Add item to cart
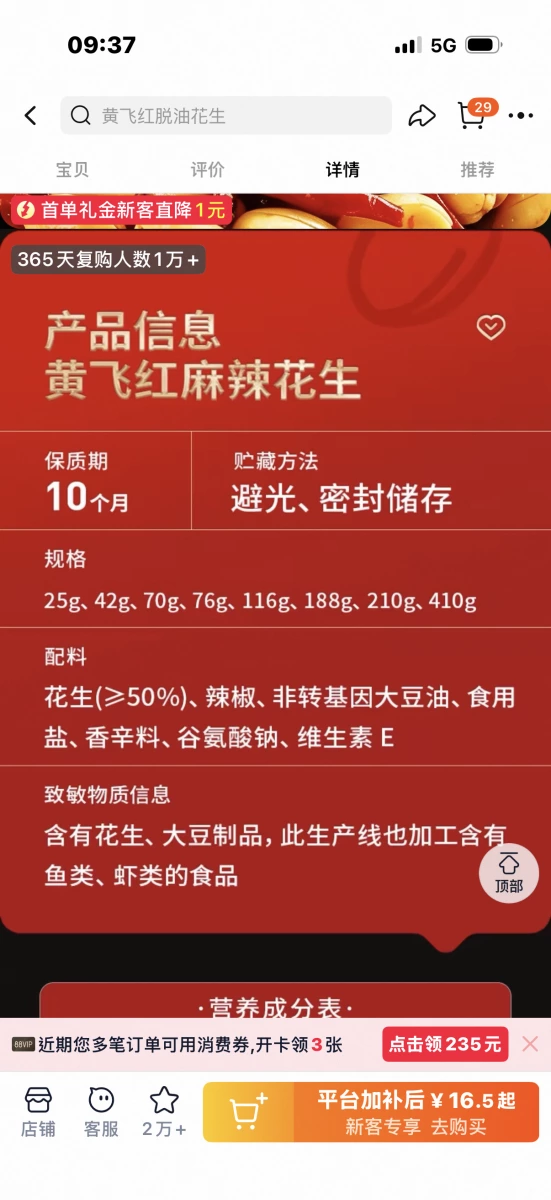The width and height of the screenshot is (551, 1200). (x=248, y=1112)
